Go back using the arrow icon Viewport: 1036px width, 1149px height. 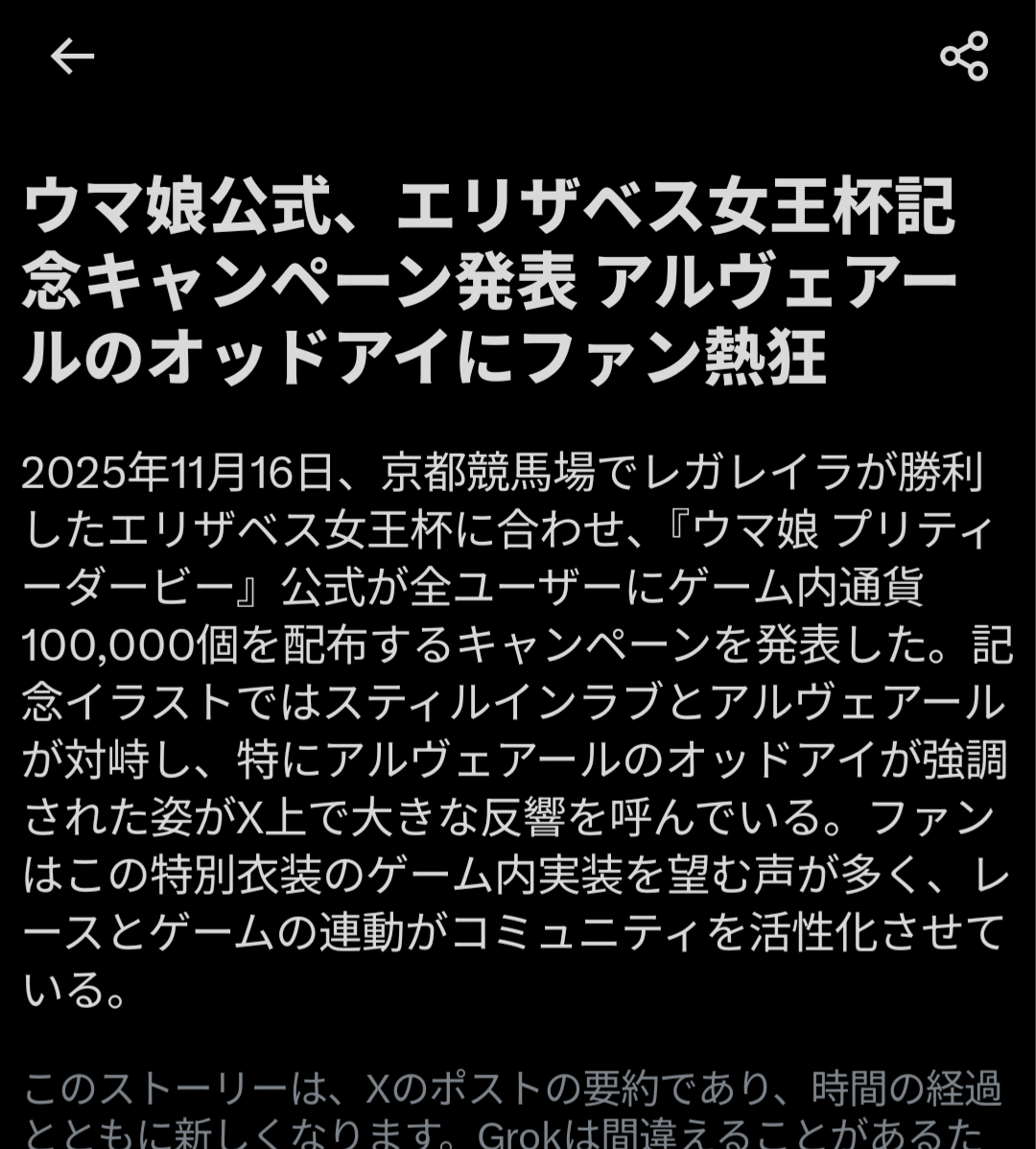[x=72, y=57]
